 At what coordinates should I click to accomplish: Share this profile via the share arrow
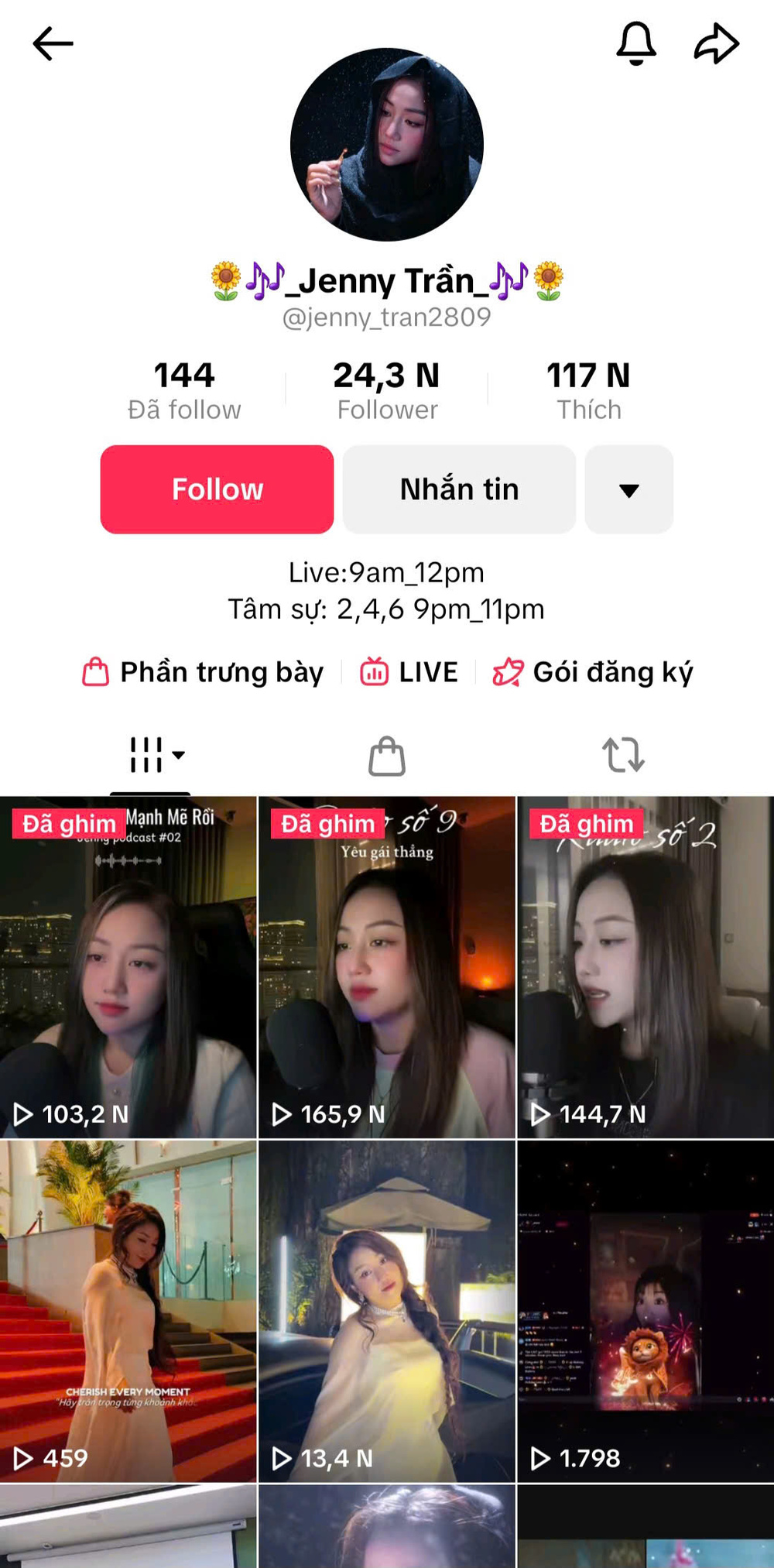716,43
